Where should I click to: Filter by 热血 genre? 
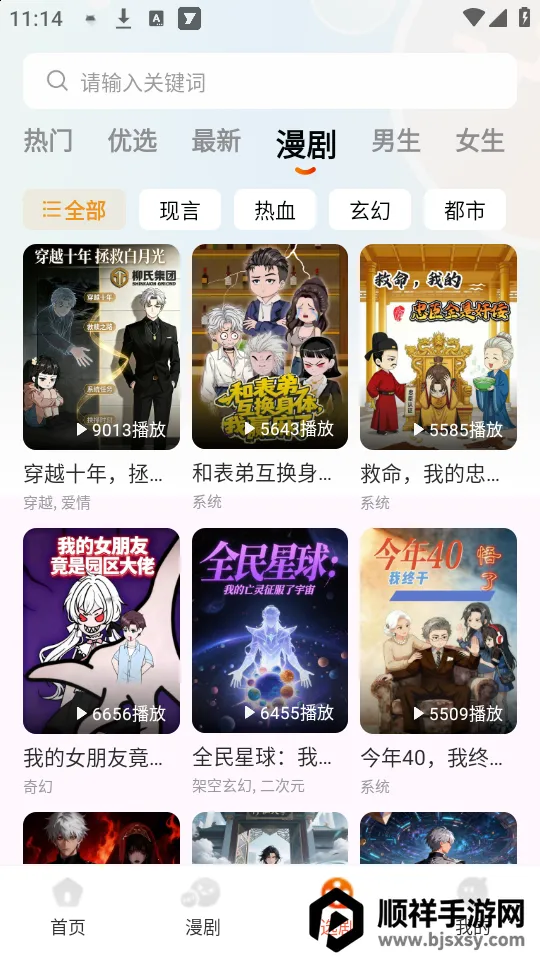coord(275,210)
